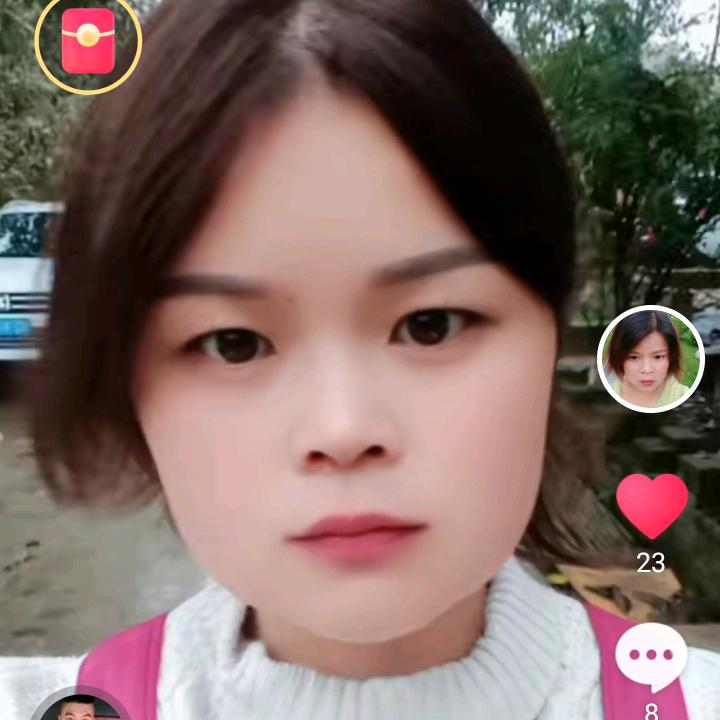720x720 pixels.
Task: Open the small avatar at the bottom left
Action: coord(80,706)
